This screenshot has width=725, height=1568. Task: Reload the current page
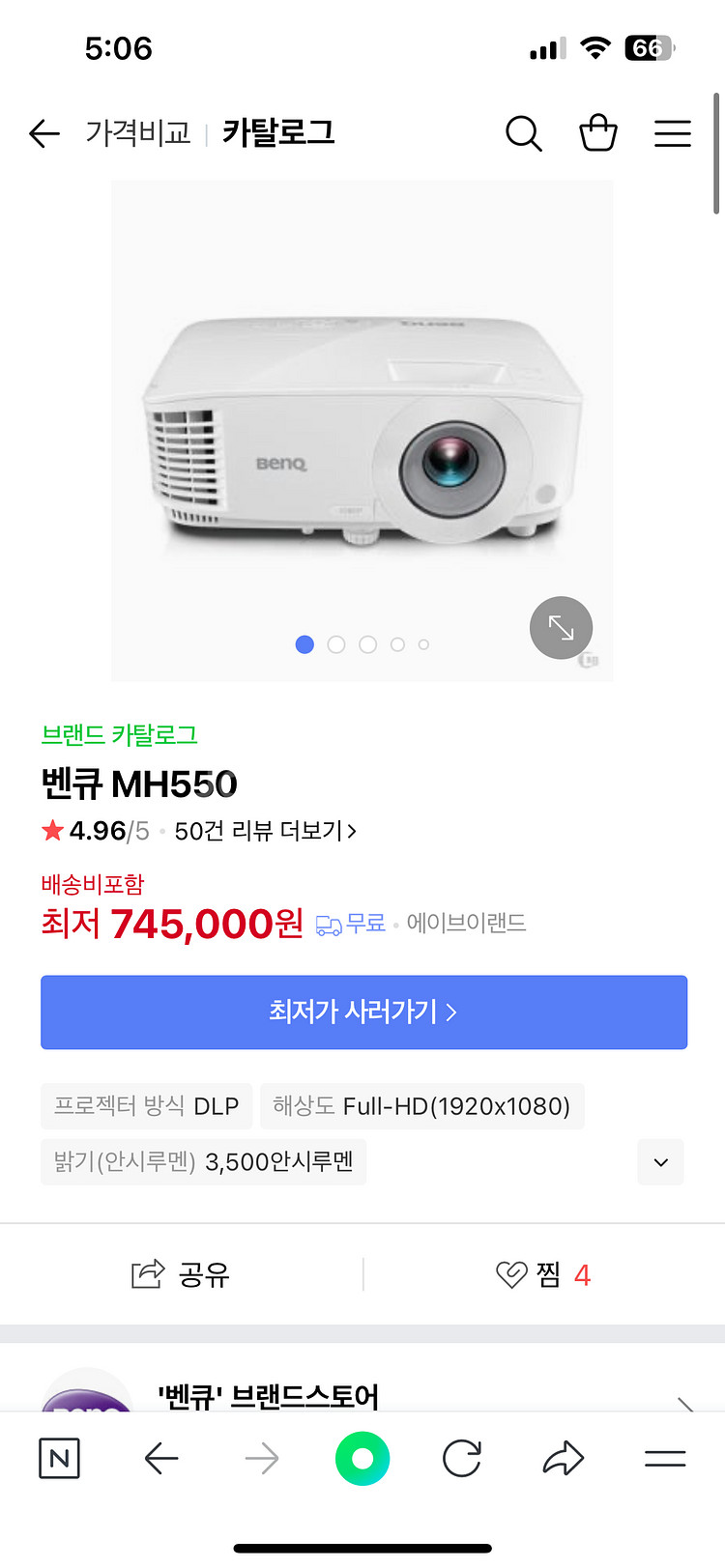tap(462, 1459)
